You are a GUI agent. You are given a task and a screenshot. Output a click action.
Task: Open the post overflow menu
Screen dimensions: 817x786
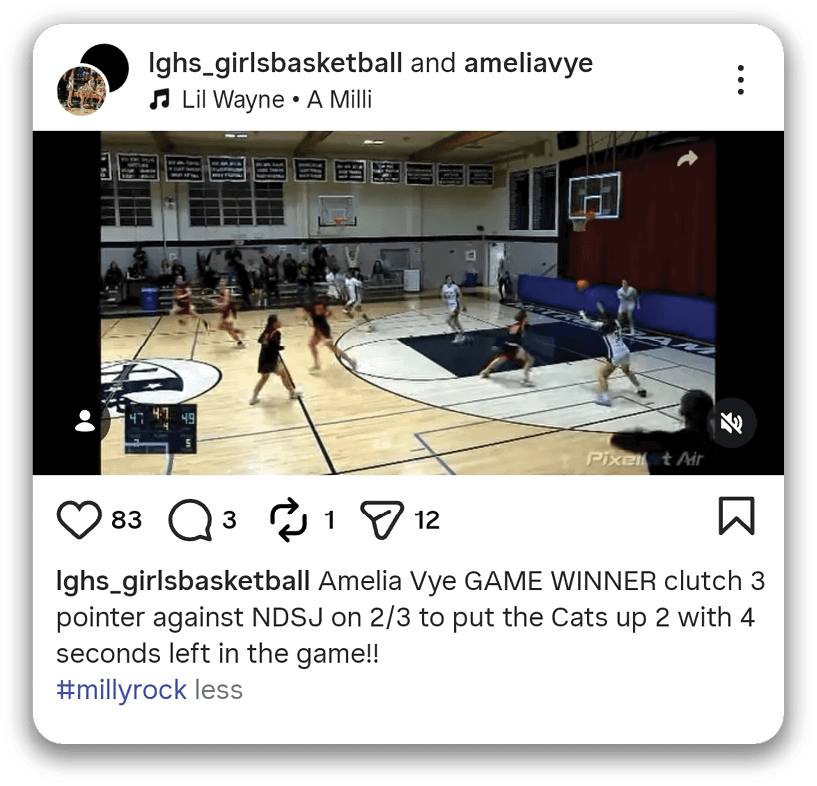[740, 80]
